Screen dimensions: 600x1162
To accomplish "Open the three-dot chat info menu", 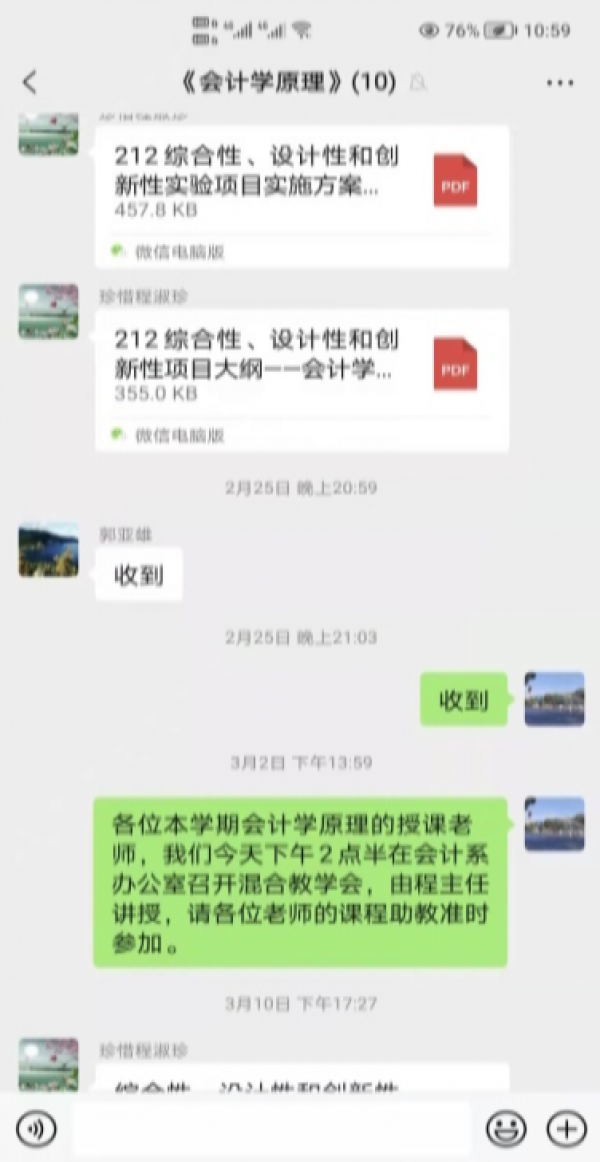I will [560, 83].
